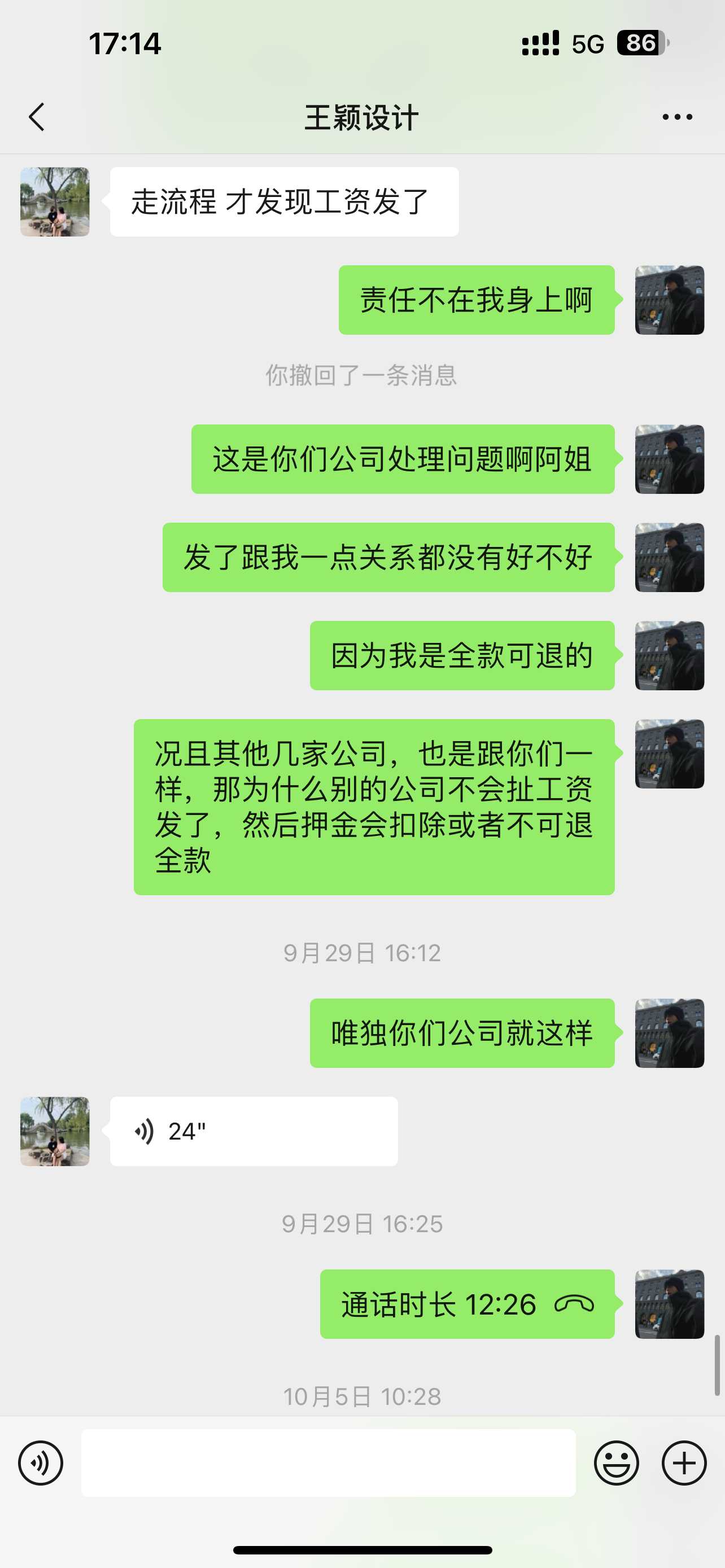
Task: Go back to the chat list
Action: [x=37, y=117]
